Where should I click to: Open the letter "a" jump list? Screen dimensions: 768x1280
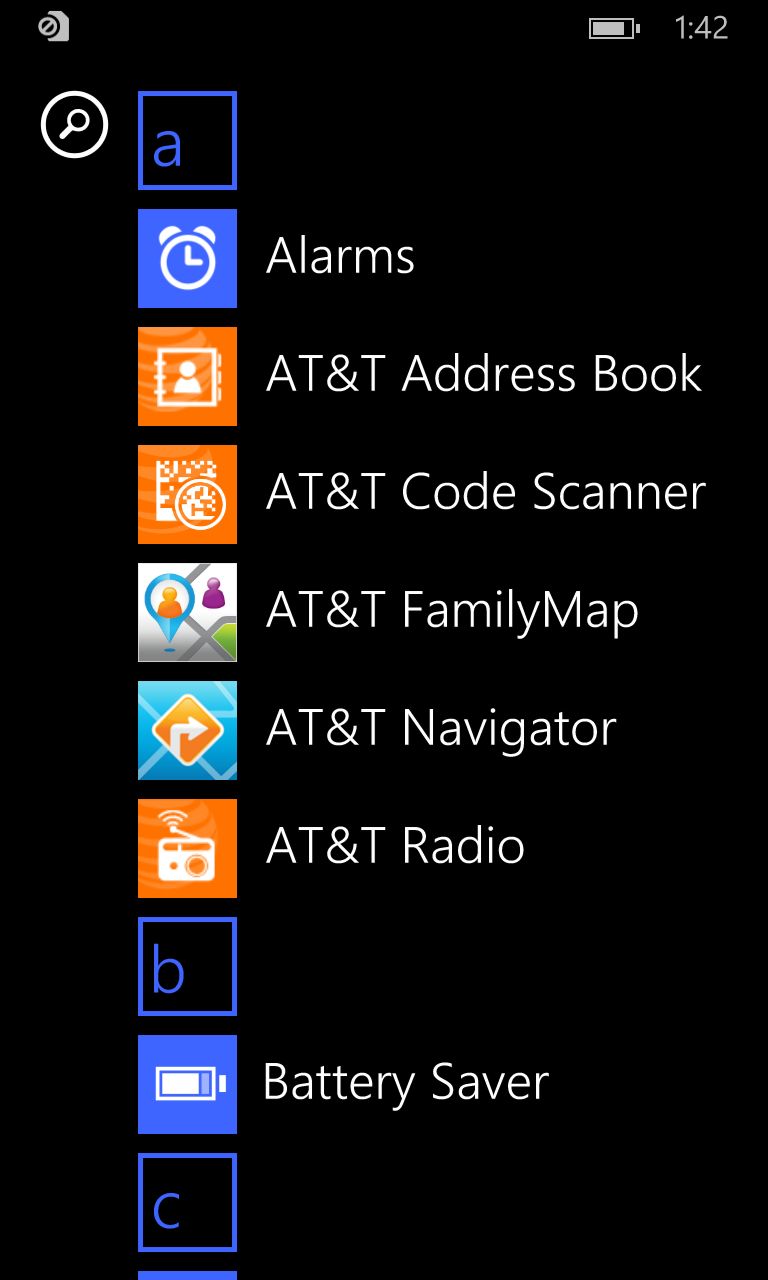coord(187,141)
